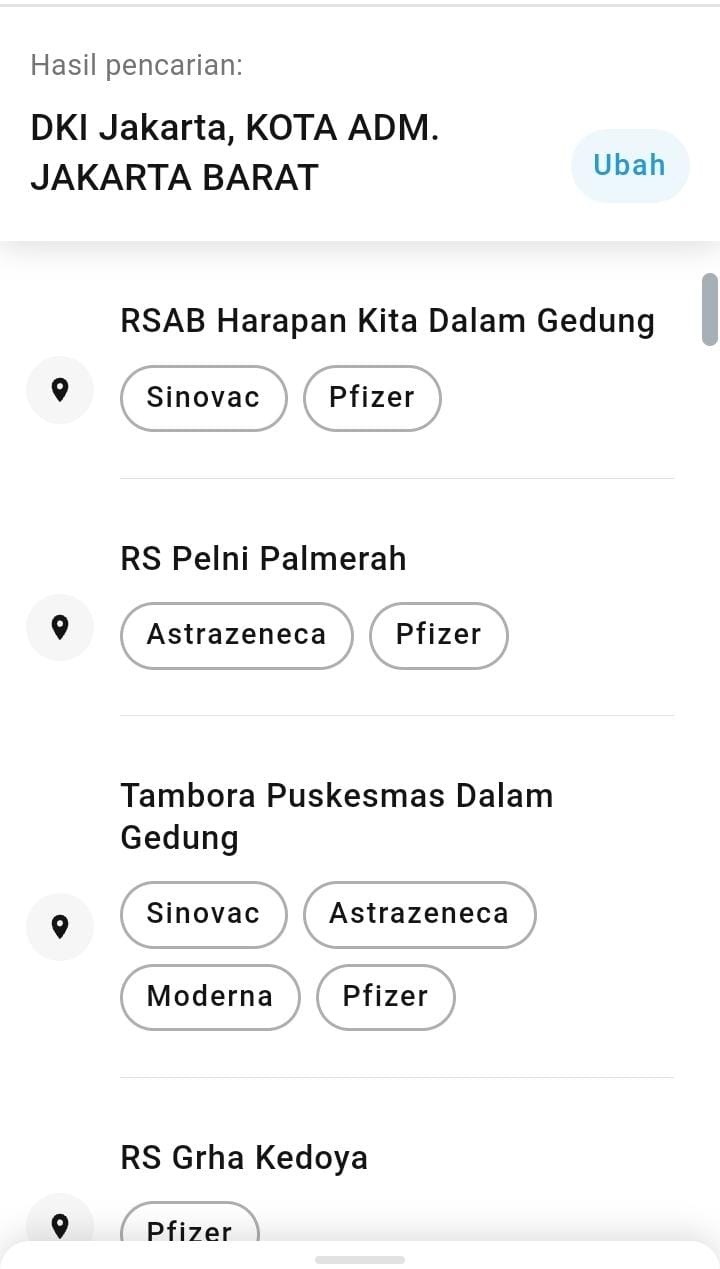Select the Sinovac chip under RSAB Harapan Kita
This screenshot has height=1269, width=720.
tap(203, 397)
